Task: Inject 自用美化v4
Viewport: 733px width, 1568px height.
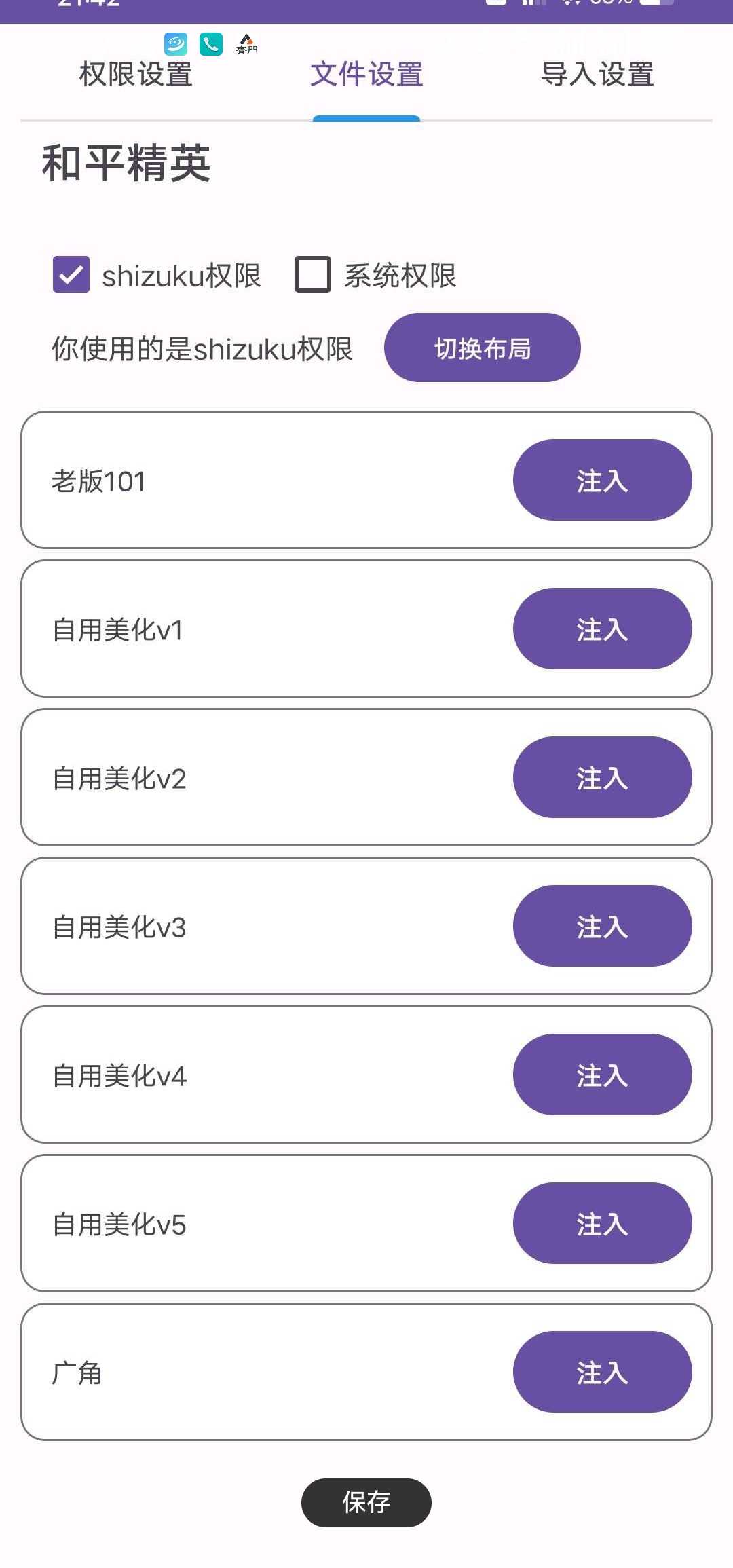Action: point(603,1075)
